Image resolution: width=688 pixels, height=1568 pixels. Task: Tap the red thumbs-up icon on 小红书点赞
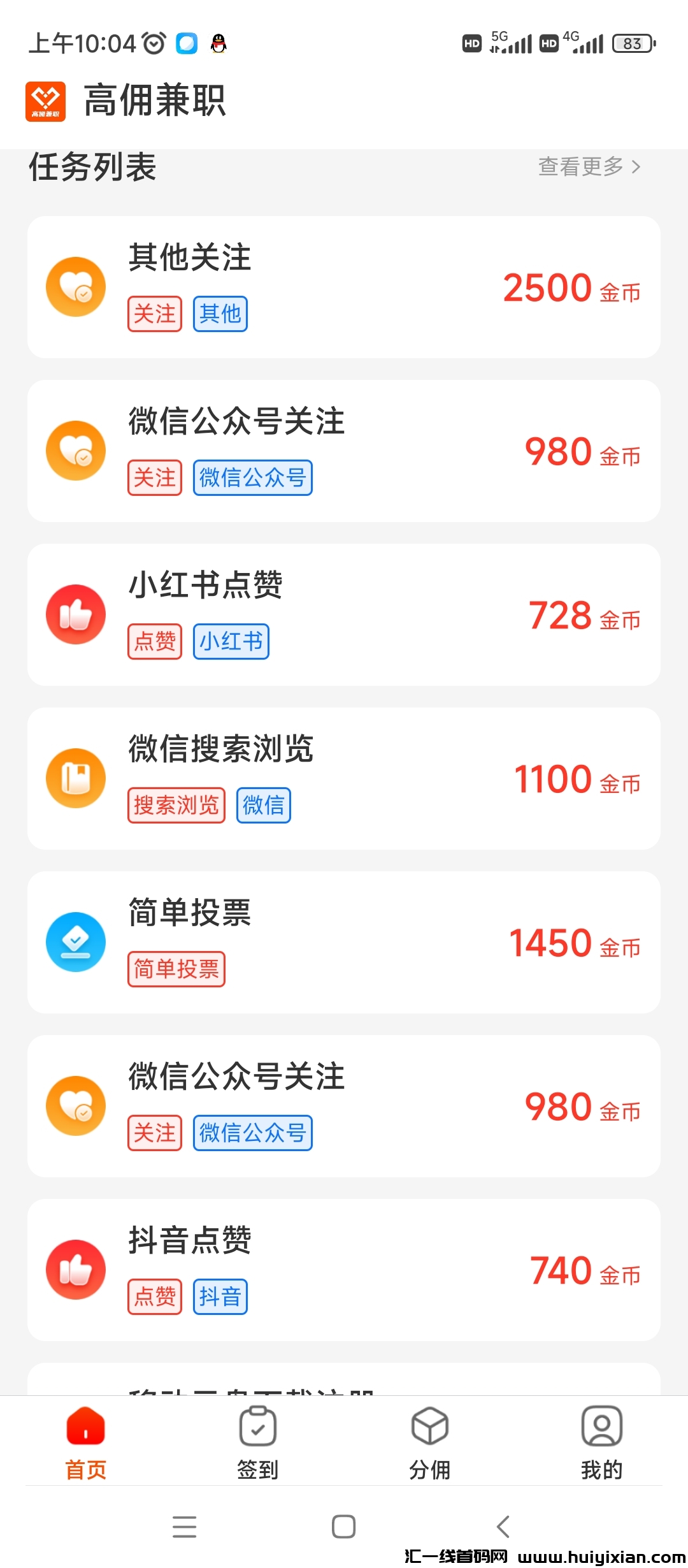pos(76,614)
